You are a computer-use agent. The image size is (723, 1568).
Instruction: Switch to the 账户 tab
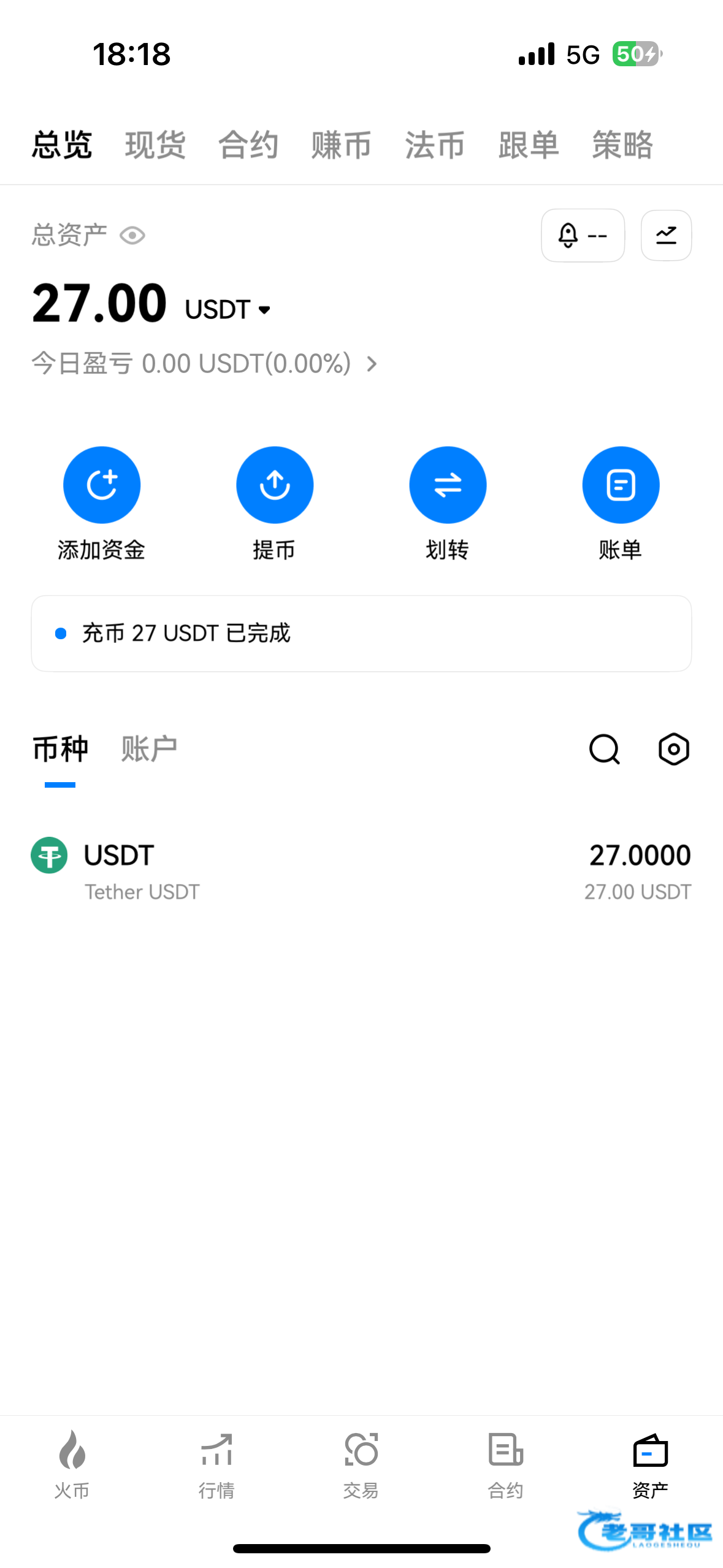[149, 749]
